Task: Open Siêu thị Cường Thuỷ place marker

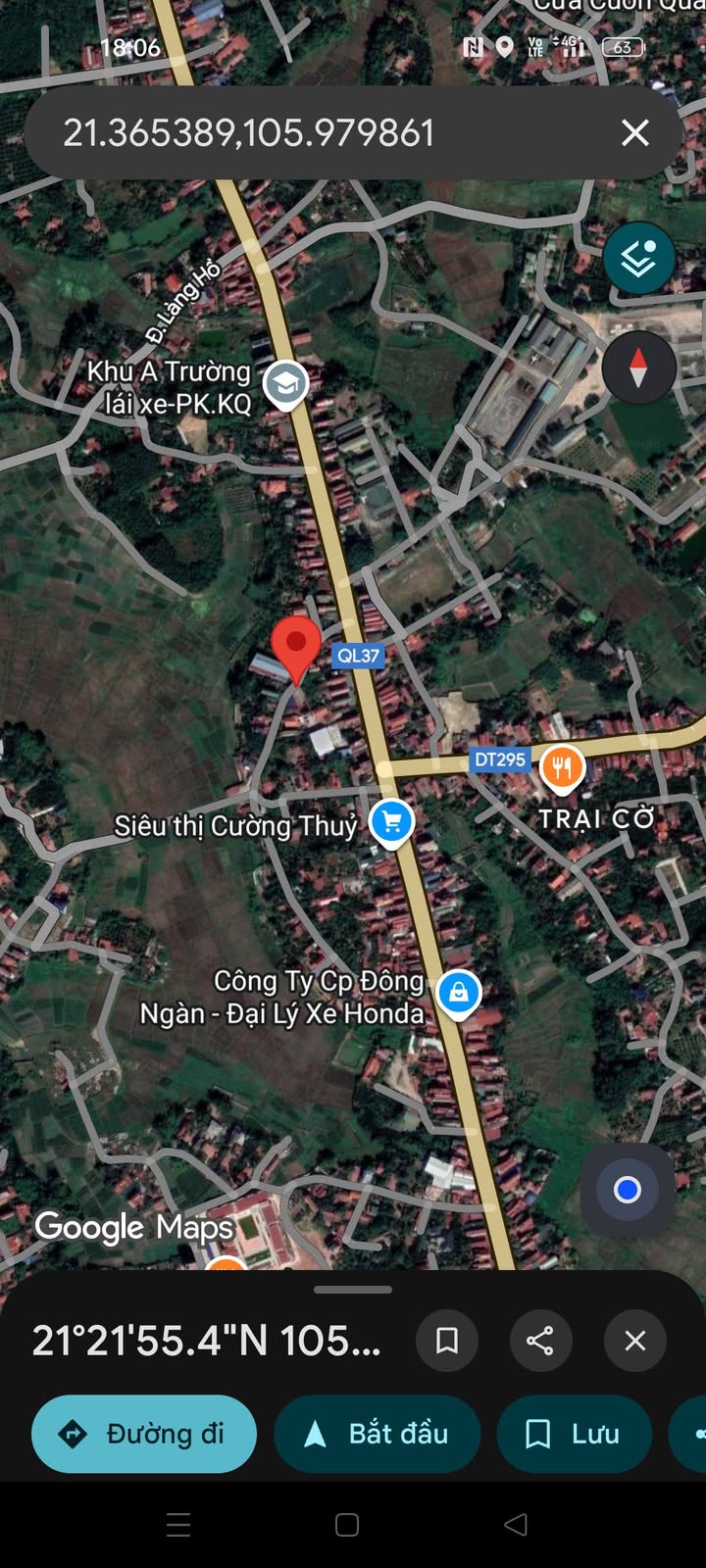Action: (x=391, y=823)
